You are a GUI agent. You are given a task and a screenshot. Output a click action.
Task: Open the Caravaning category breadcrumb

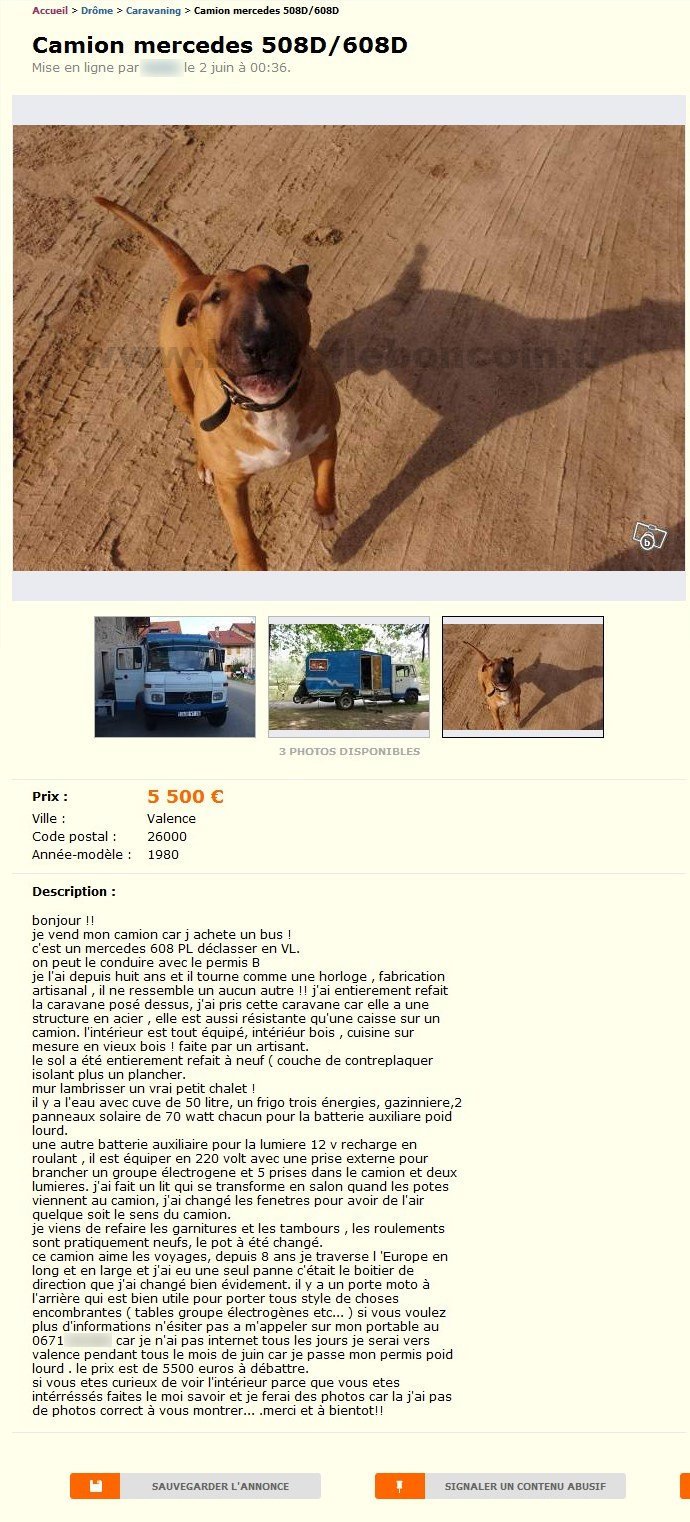point(153,11)
